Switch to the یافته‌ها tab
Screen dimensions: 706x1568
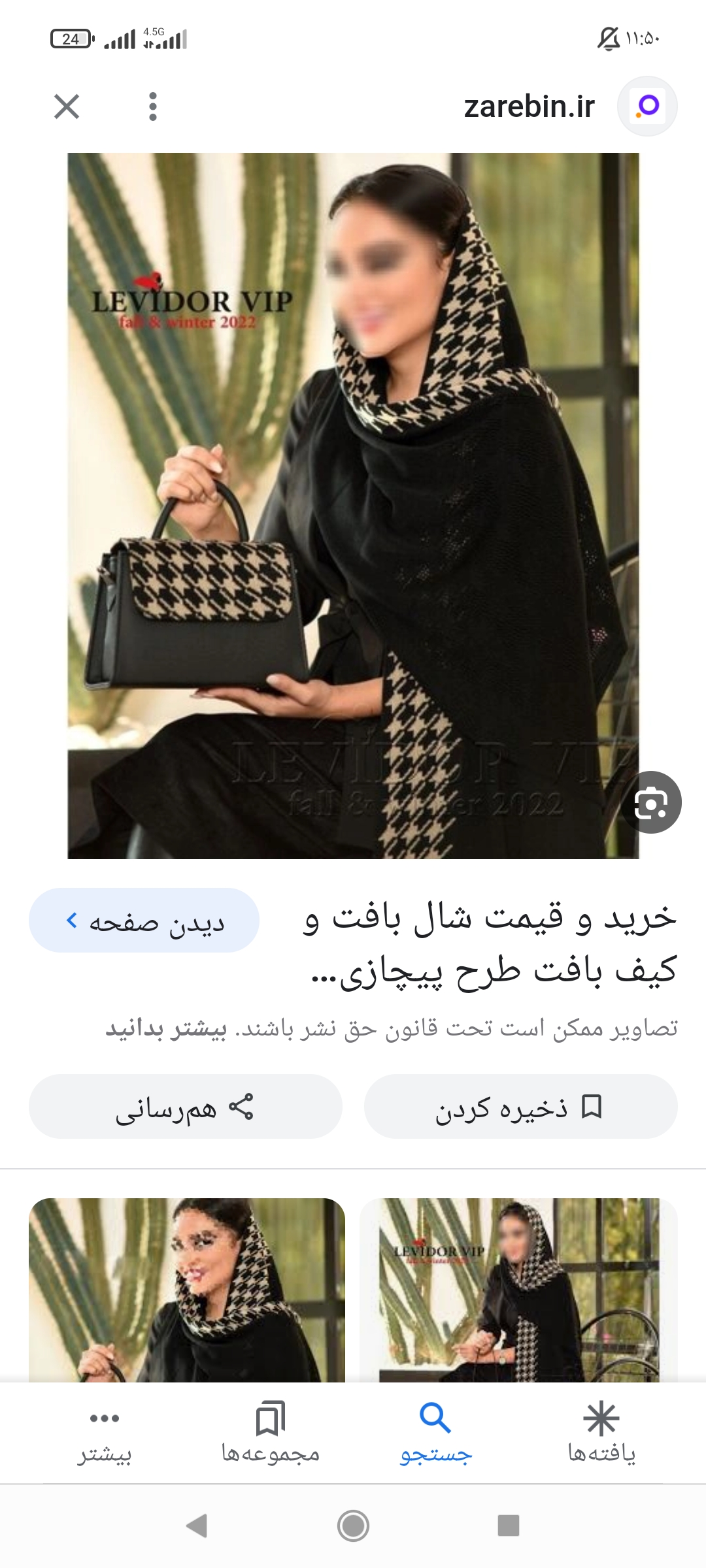(x=601, y=1432)
